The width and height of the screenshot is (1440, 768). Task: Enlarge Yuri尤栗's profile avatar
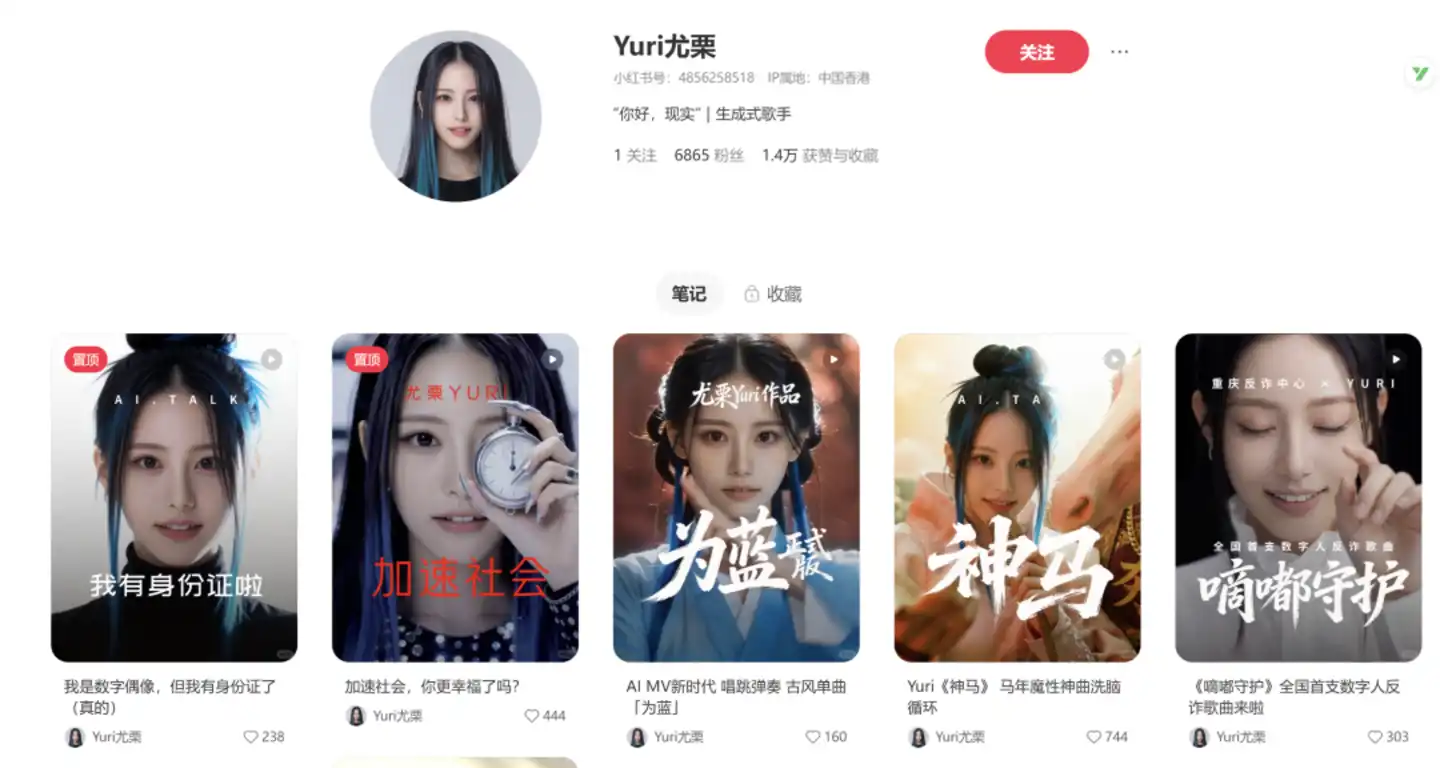click(456, 116)
